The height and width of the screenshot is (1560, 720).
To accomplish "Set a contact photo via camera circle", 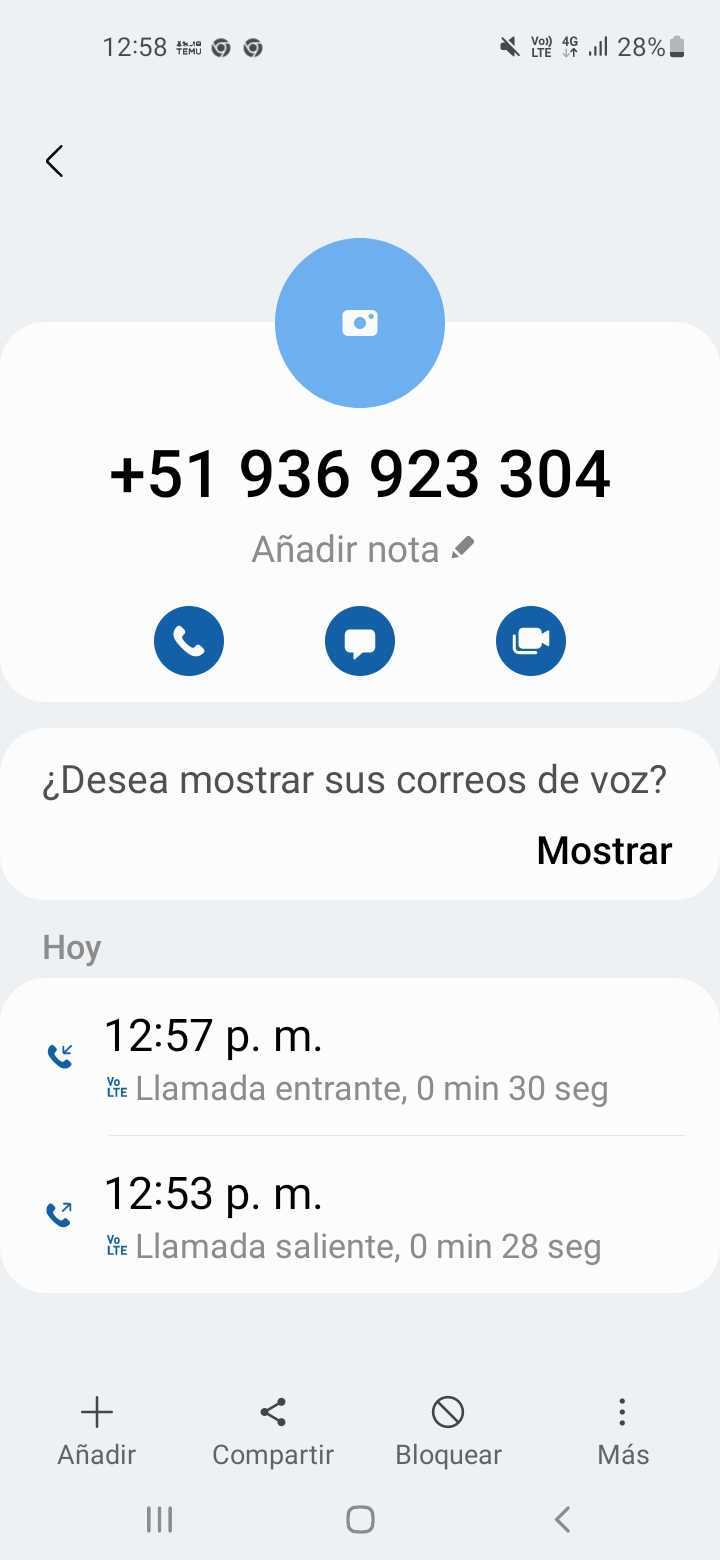I will point(360,323).
